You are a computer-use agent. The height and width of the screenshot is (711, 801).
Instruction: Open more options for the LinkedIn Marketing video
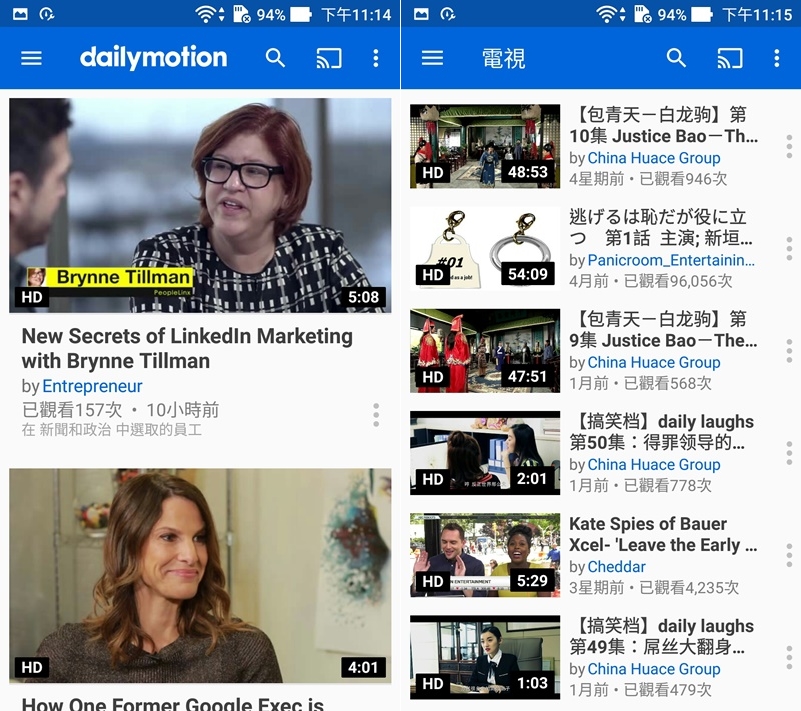coord(376,414)
